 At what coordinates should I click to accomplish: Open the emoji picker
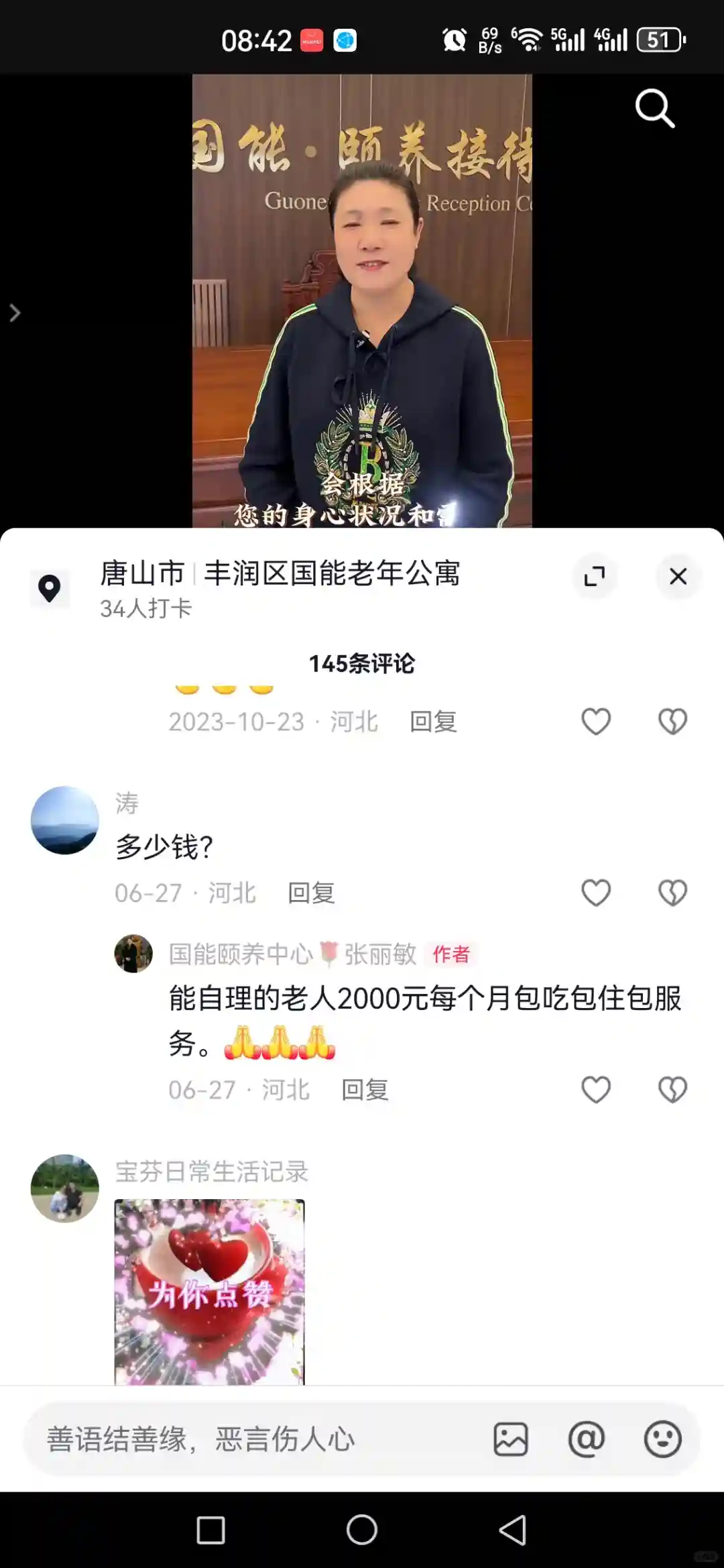pos(662,1439)
